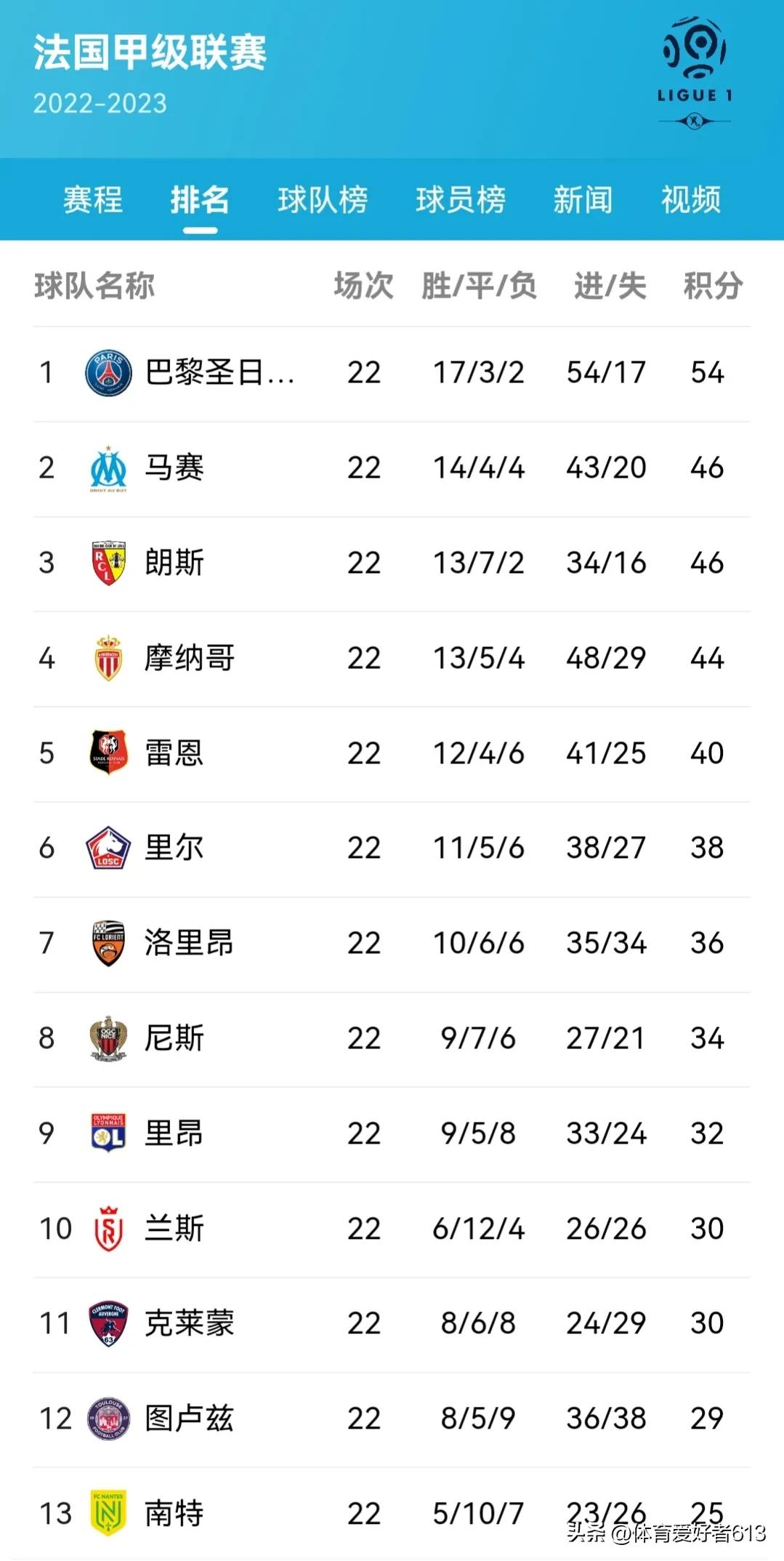Open the 巴黎圣日… team row
This screenshot has width=784, height=1561.
coord(219,373)
